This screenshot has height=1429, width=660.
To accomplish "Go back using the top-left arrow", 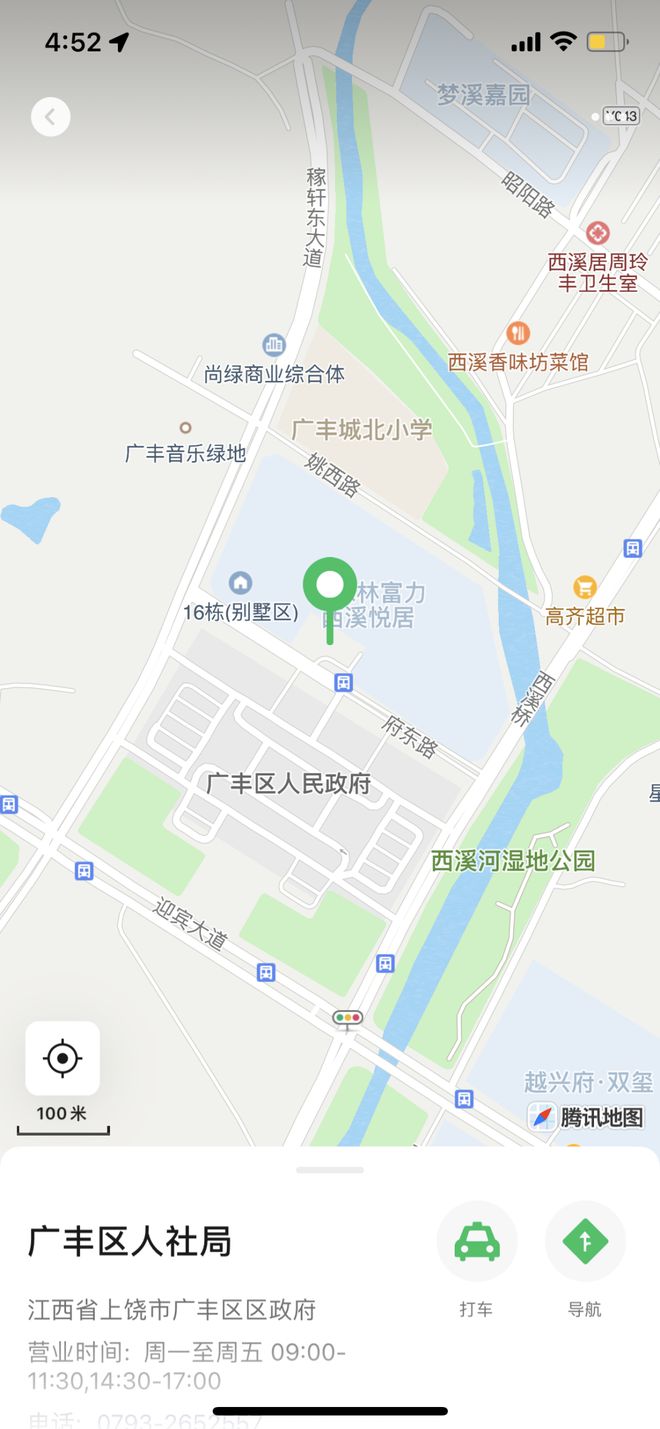I will click(x=50, y=117).
